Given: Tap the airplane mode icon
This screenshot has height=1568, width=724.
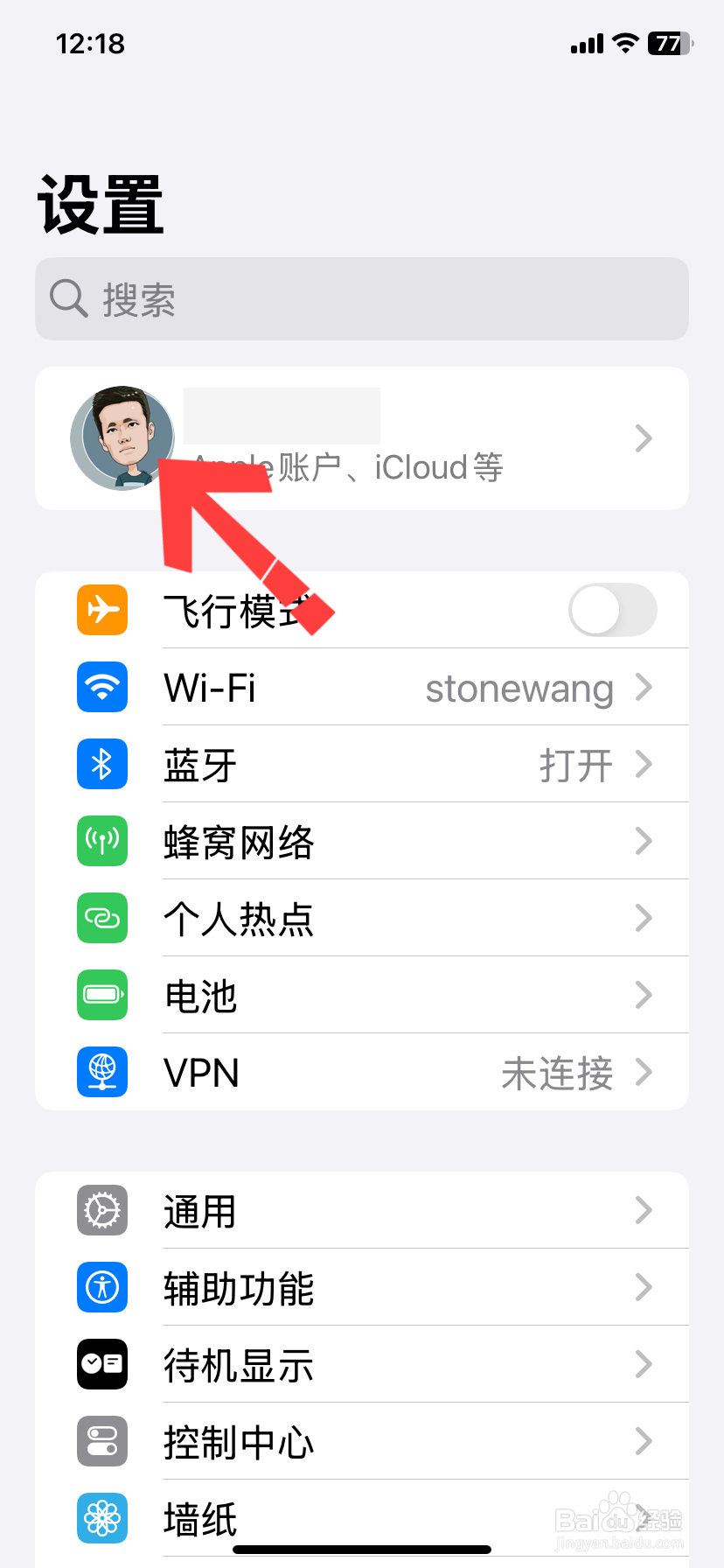Looking at the screenshot, I should (x=101, y=610).
